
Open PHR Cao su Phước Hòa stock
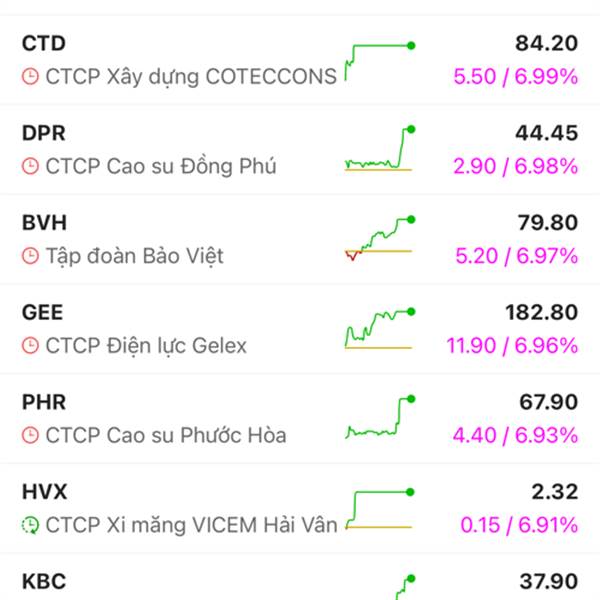click(x=300, y=419)
